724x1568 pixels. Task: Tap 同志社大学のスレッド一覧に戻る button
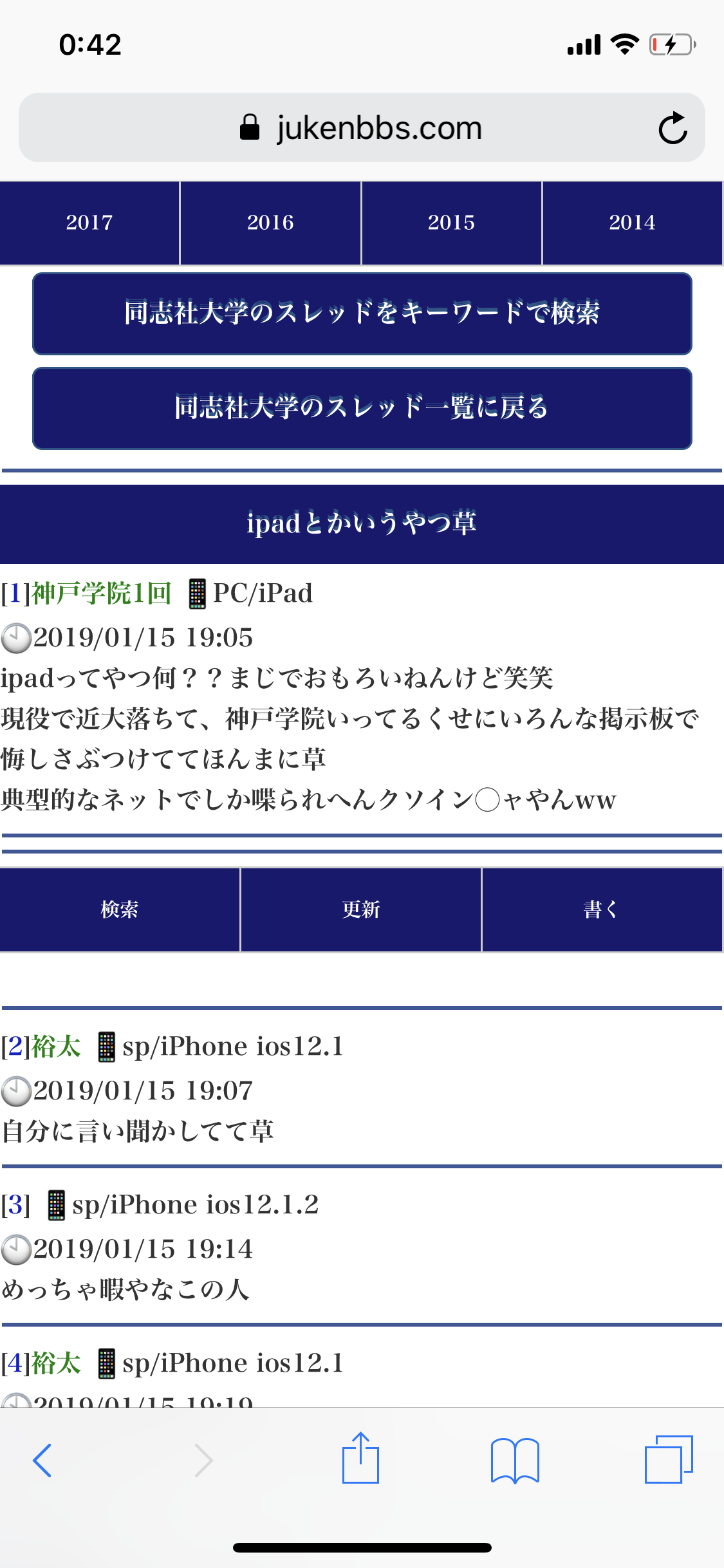coord(362,408)
